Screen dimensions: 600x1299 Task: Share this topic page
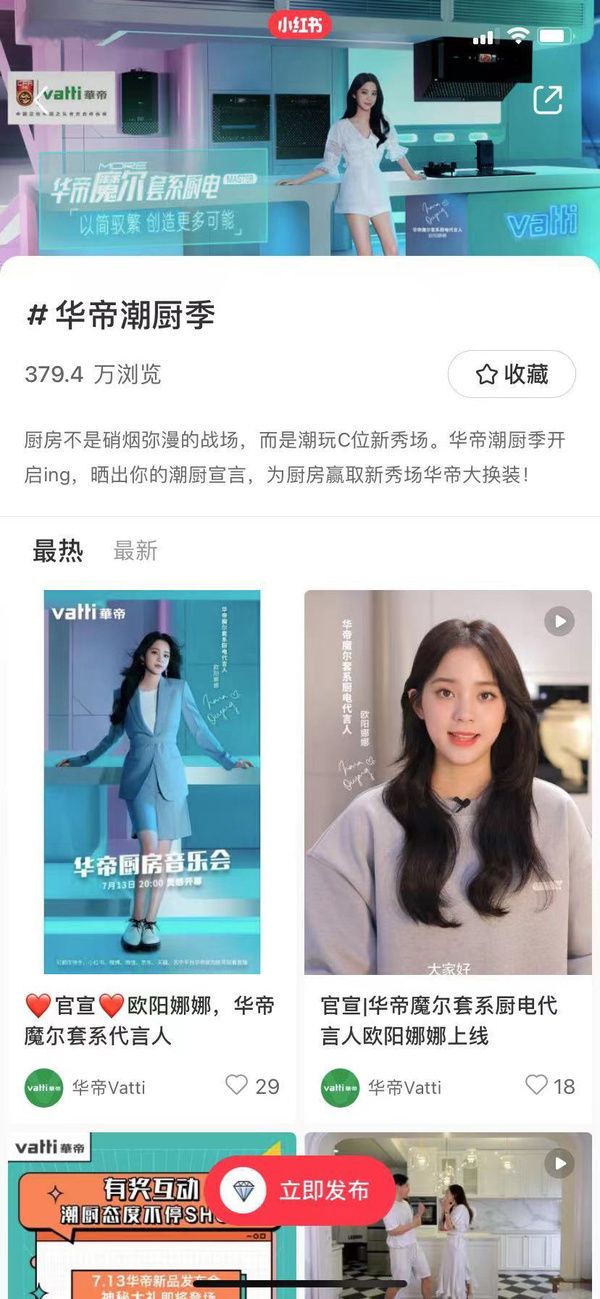[x=547, y=99]
